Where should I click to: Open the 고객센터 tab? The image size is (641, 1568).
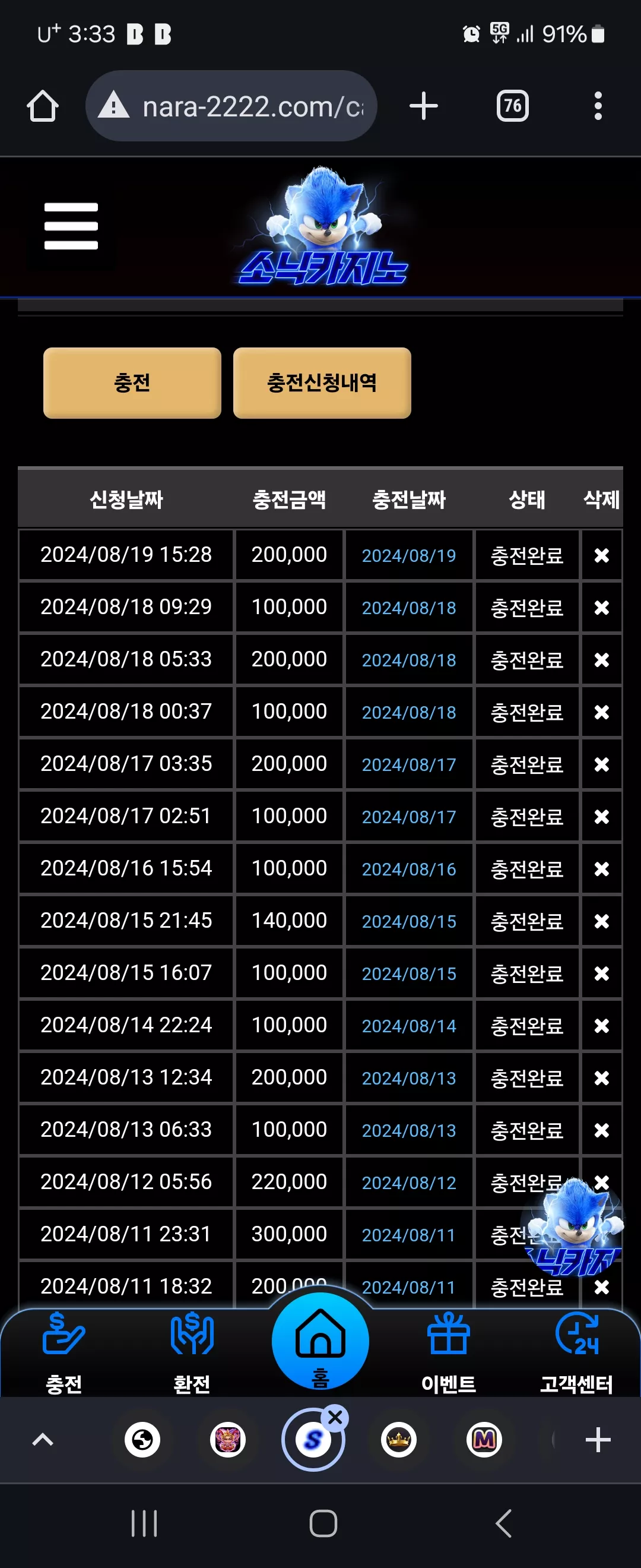pos(576,1352)
